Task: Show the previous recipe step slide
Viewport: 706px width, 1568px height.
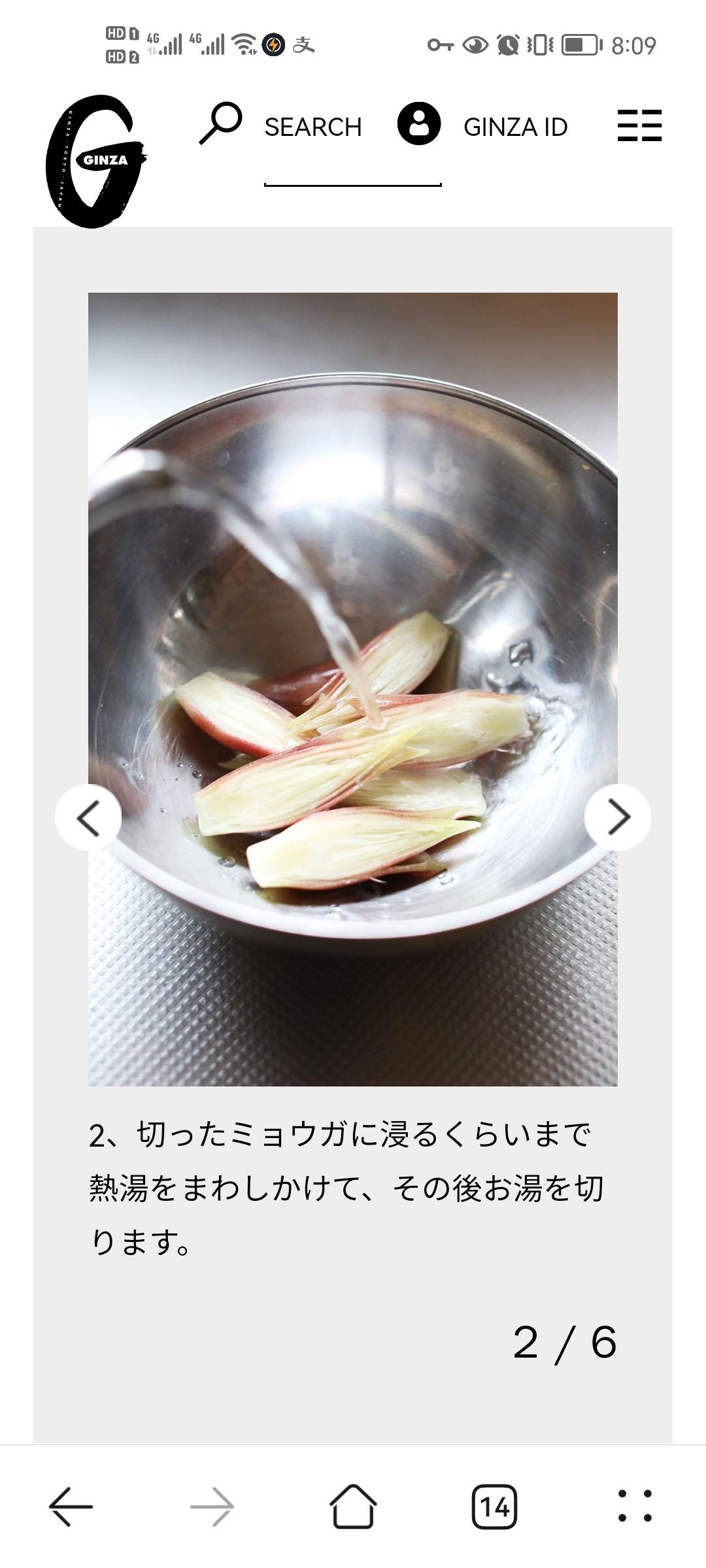Action: coord(88,817)
